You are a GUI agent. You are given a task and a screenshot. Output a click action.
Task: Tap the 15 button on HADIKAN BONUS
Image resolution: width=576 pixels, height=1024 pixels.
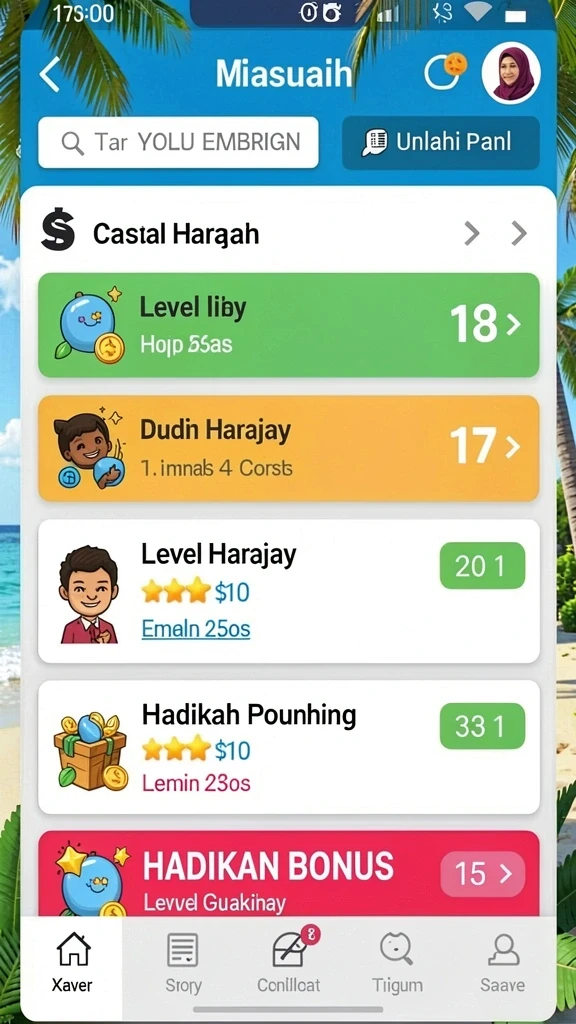coord(483,874)
